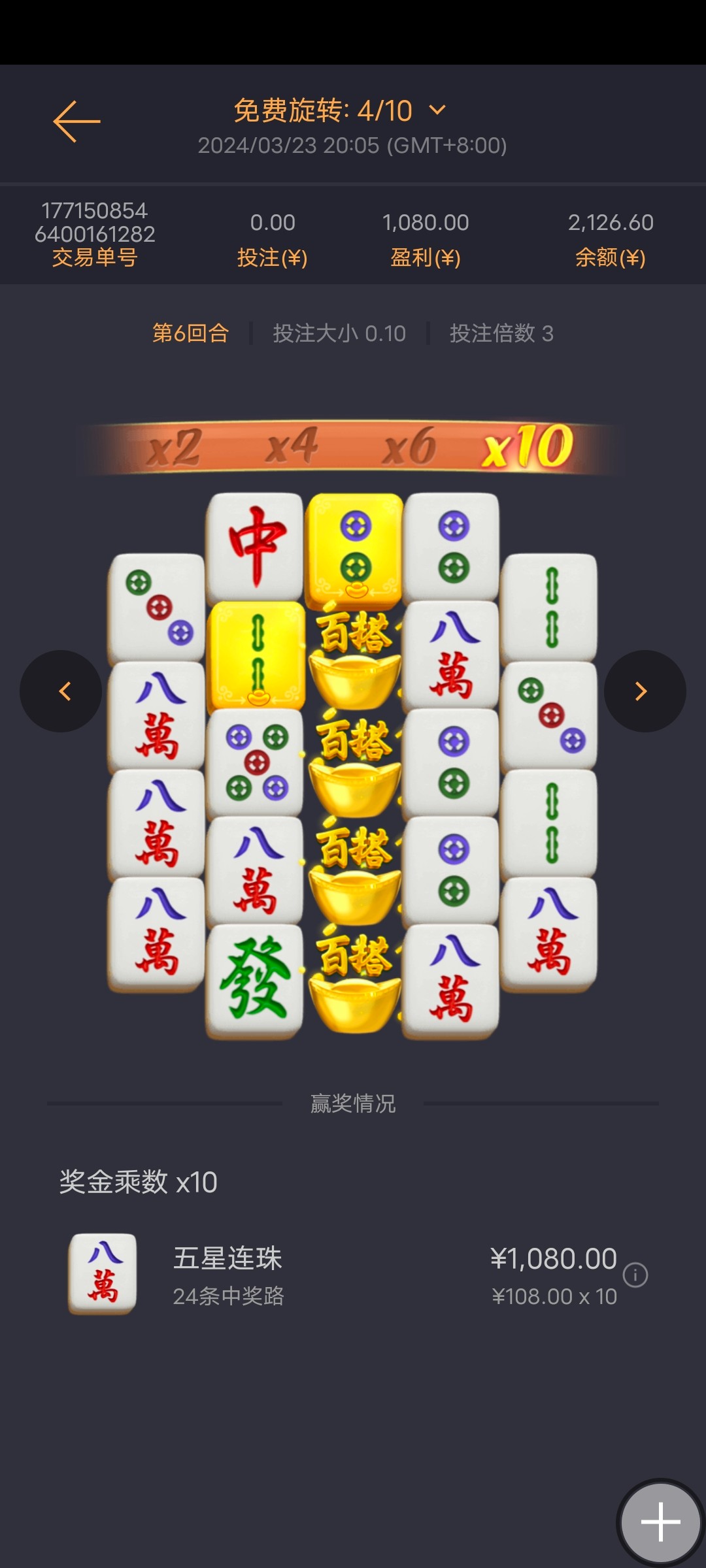Open info icon beside ¥1,080.00 win
The width and height of the screenshot is (706, 1568).
coord(635,1275)
